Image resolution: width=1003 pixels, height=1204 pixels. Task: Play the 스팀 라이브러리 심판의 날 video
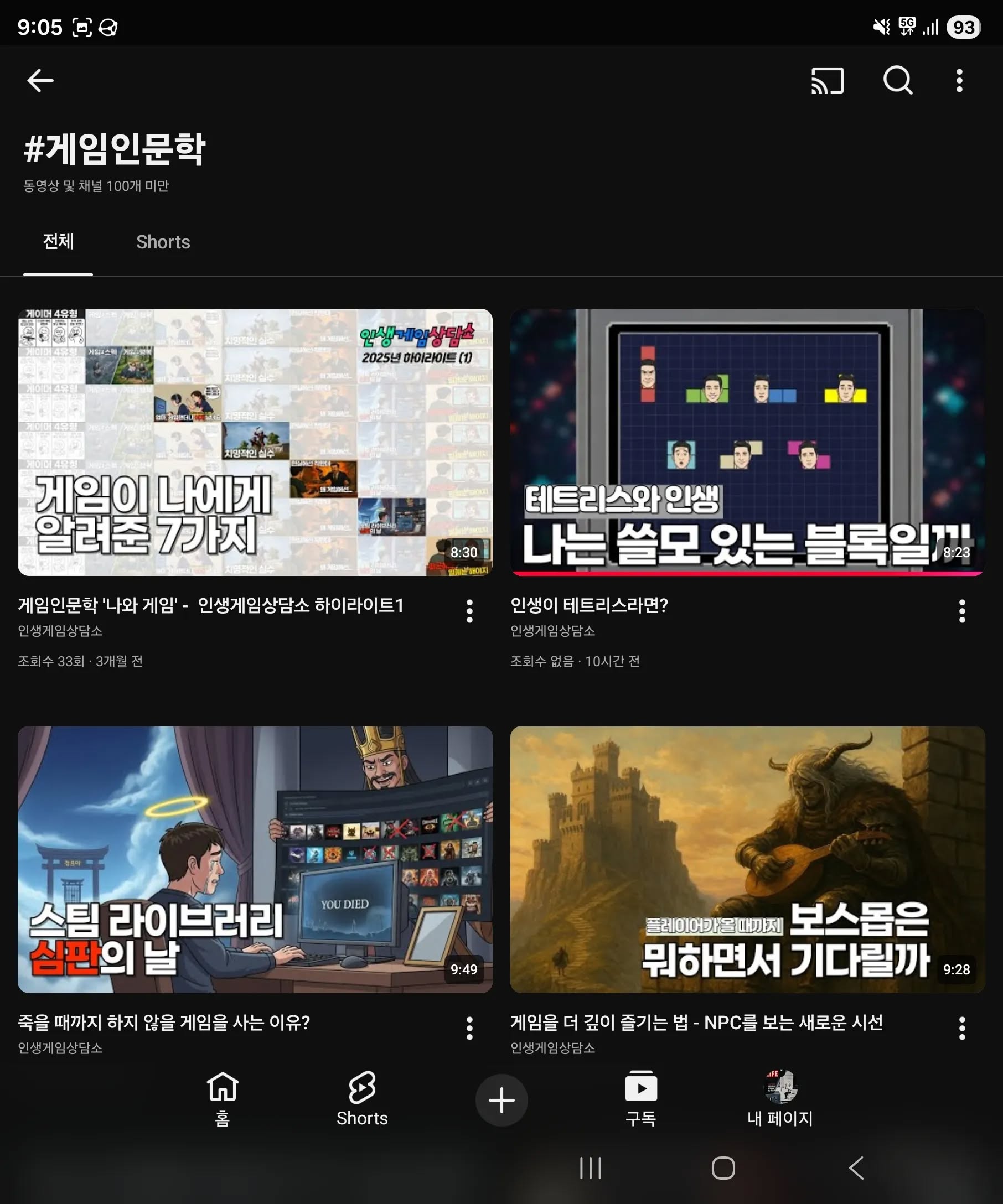tap(255, 859)
